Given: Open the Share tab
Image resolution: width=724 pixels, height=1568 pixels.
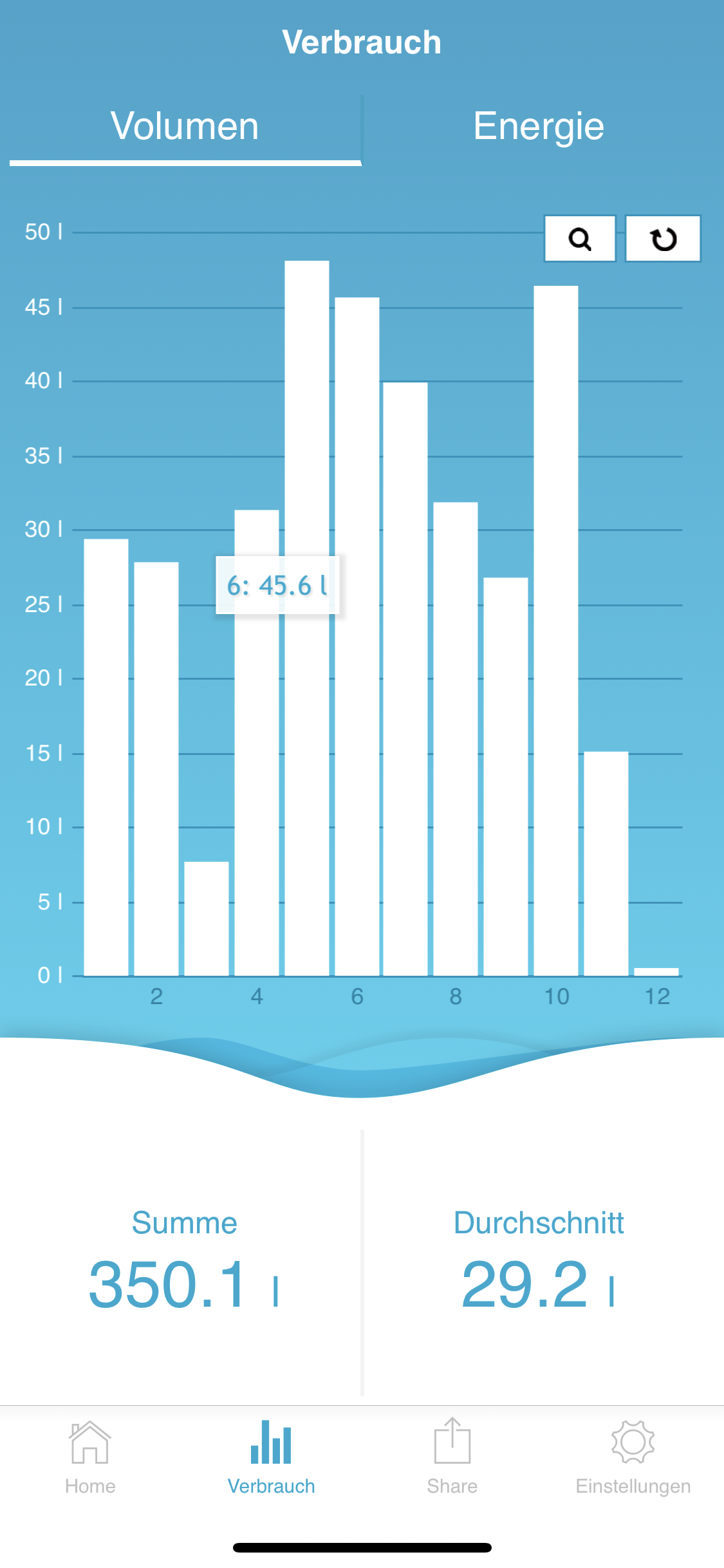Looking at the screenshot, I should click(x=452, y=1457).
